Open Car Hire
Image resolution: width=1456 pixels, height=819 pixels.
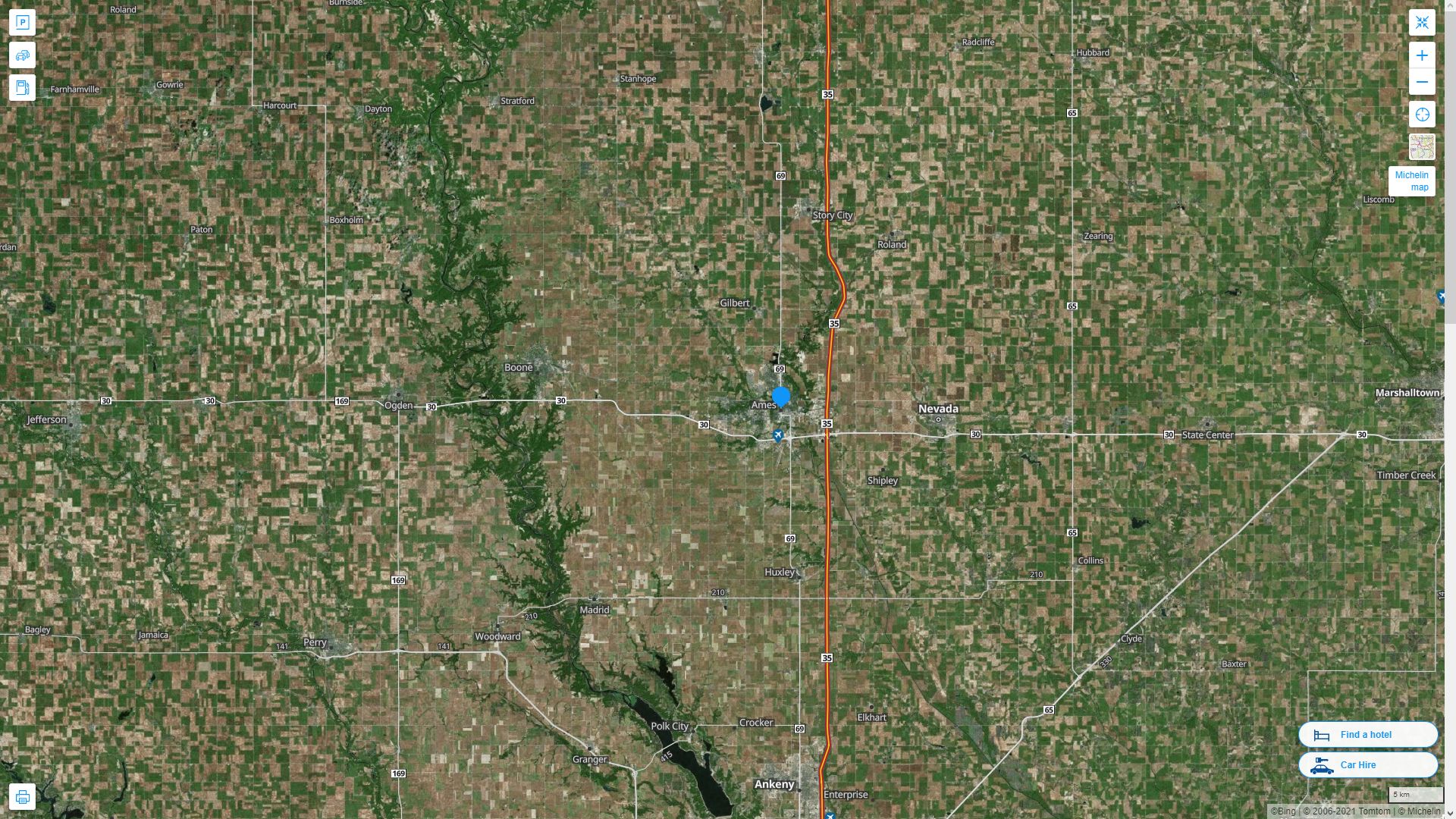(x=1367, y=764)
